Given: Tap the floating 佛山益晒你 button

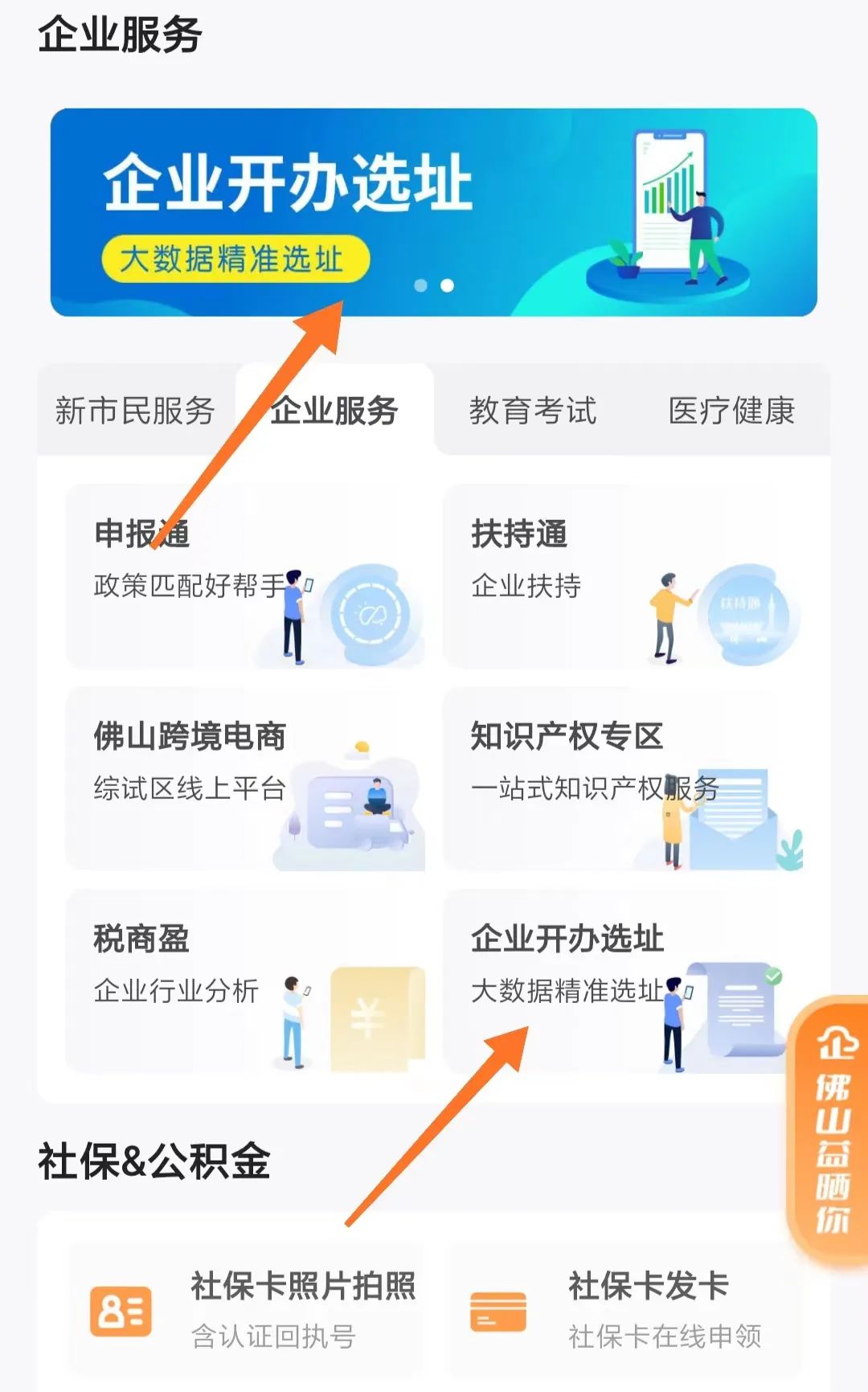Looking at the screenshot, I should click(x=828, y=1131).
